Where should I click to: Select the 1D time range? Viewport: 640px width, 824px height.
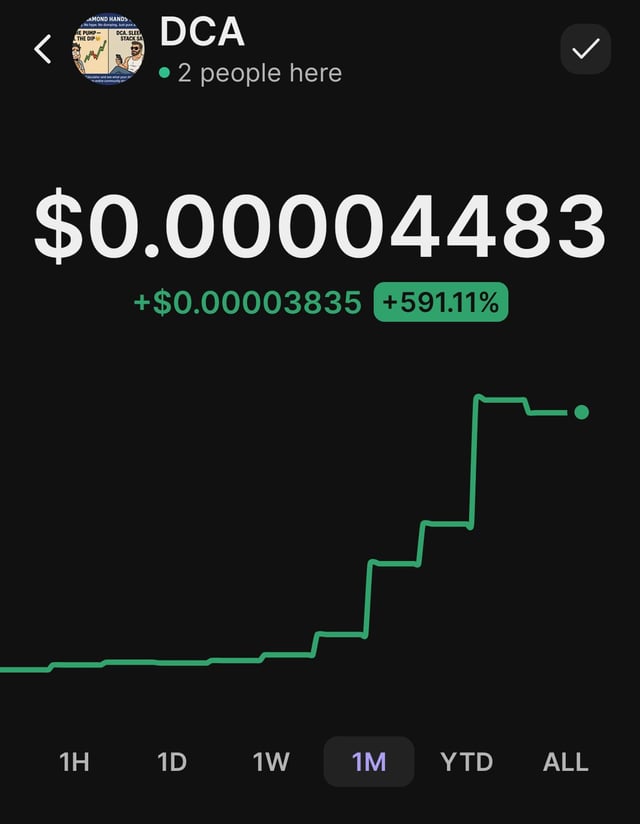point(172,762)
